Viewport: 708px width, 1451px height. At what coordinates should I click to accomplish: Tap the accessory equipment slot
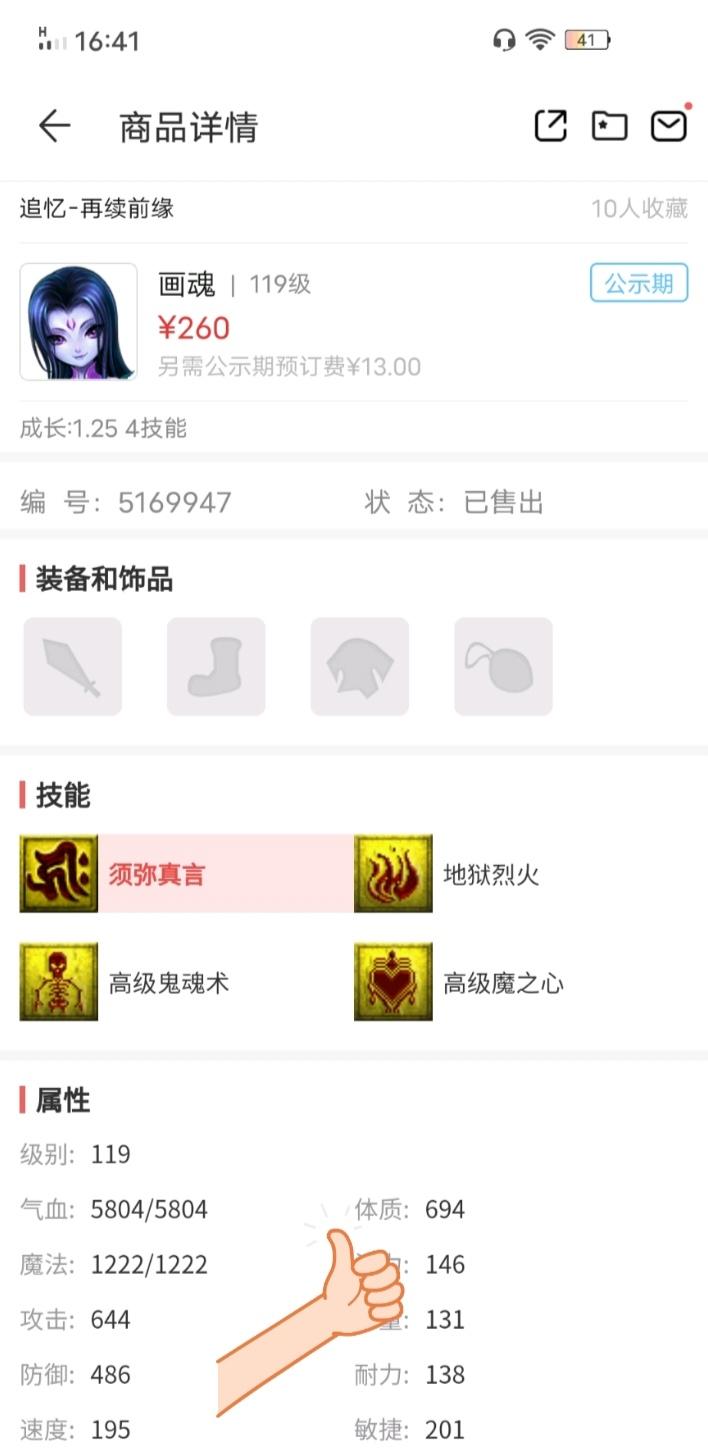coord(503,666)
